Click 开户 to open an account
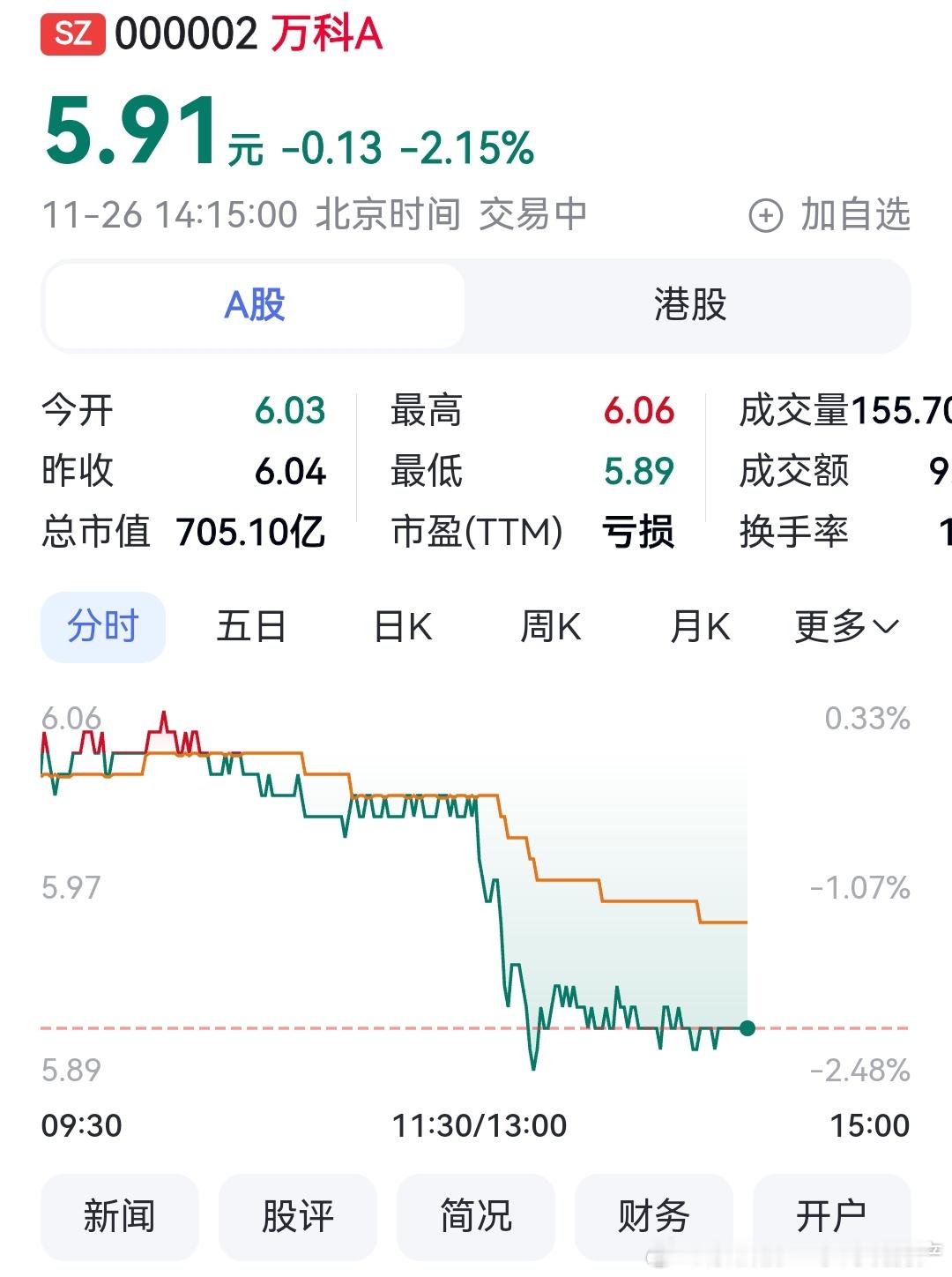Viewport: 952px width, 1277px height. [x=832, y=1216]
